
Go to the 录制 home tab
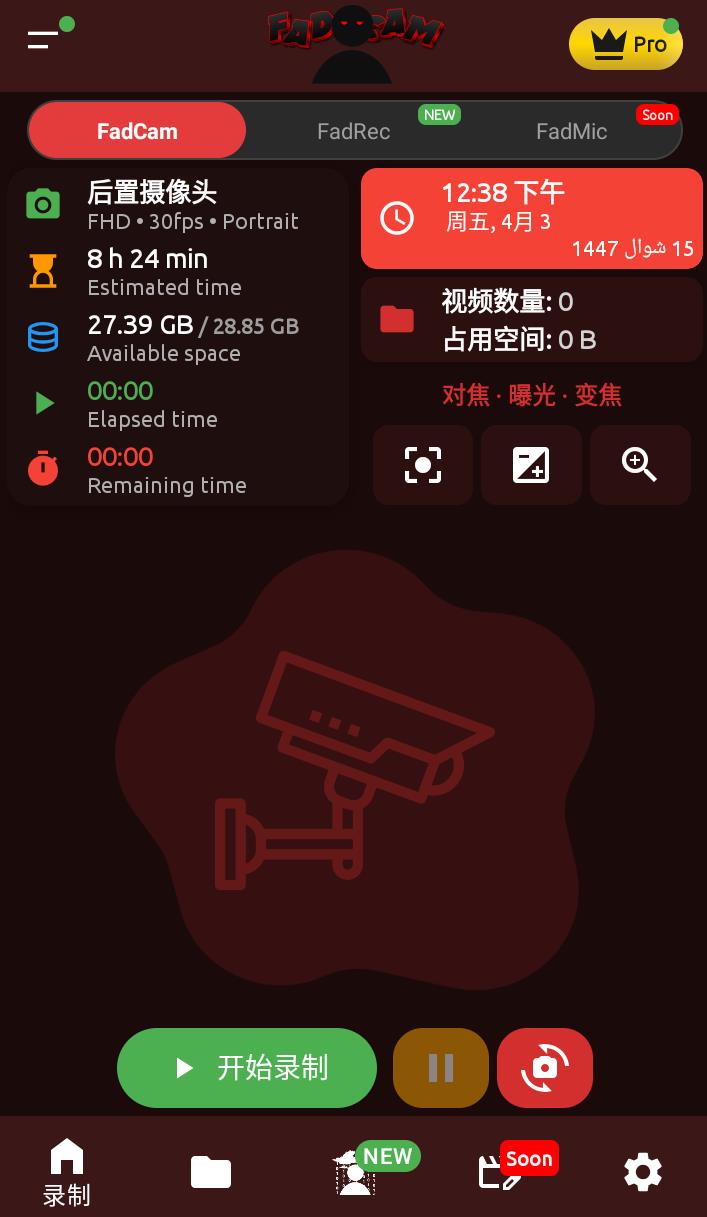point(67,1172)
